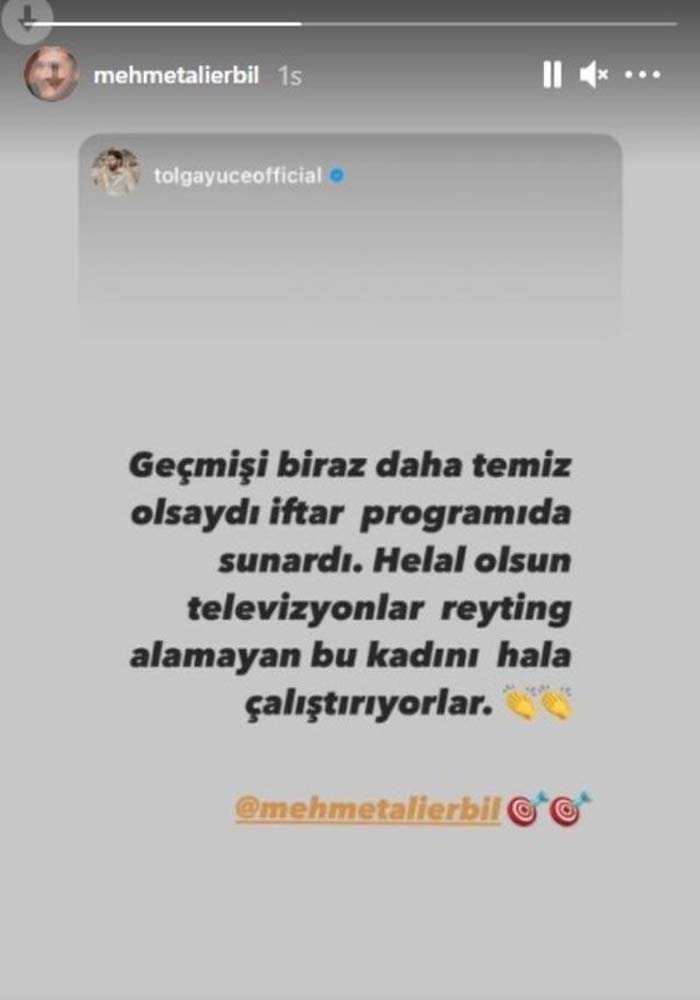Image resolution: width=700 pixels, height=1000 pixels.
Task: Open the story overflow menu
Action: tap(642, 74)
